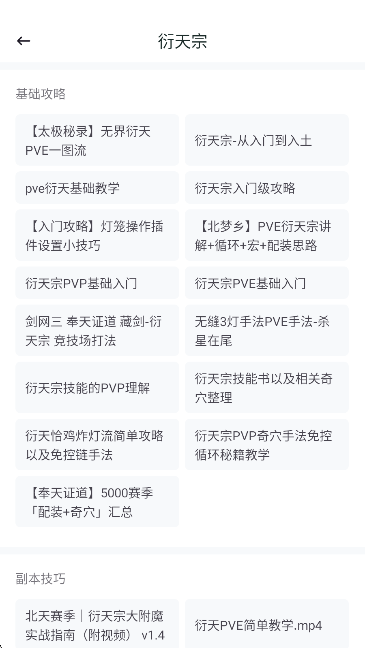This screenshot has height=648, width=365.
Task: Open 衍天宗入门级攻略
Action: coord(267,188)
